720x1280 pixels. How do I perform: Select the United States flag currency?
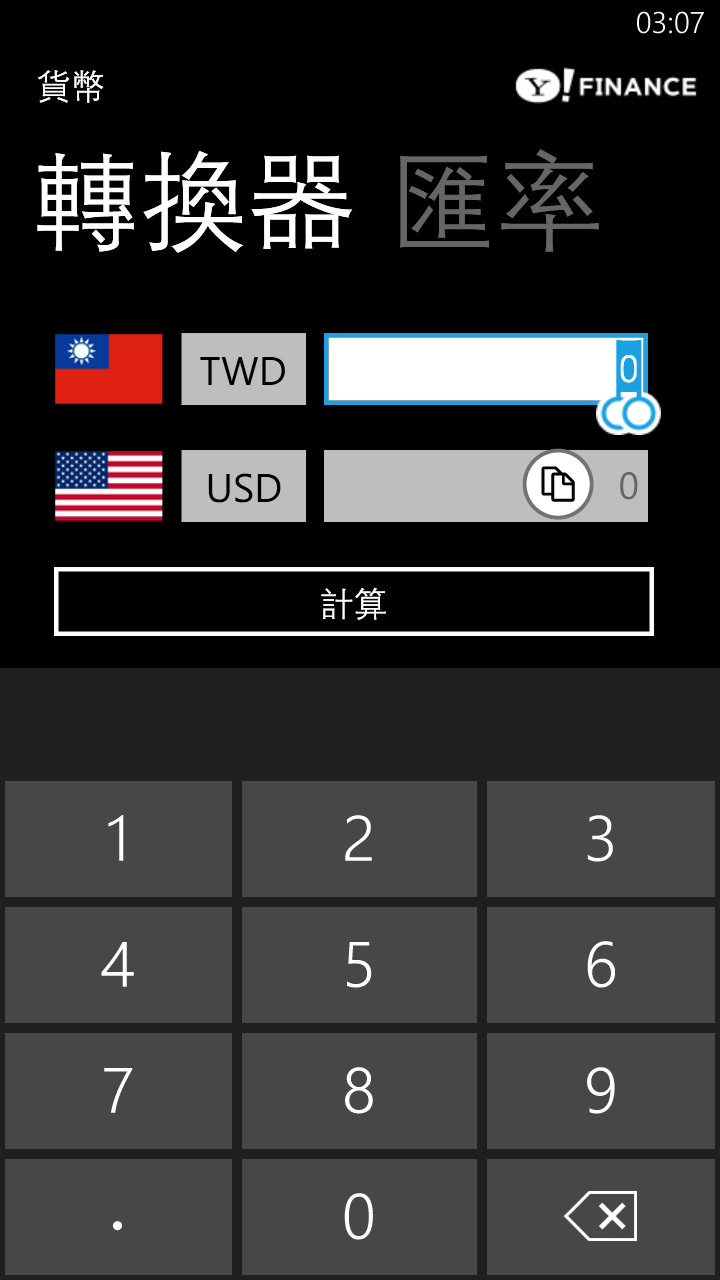point(108,486)
